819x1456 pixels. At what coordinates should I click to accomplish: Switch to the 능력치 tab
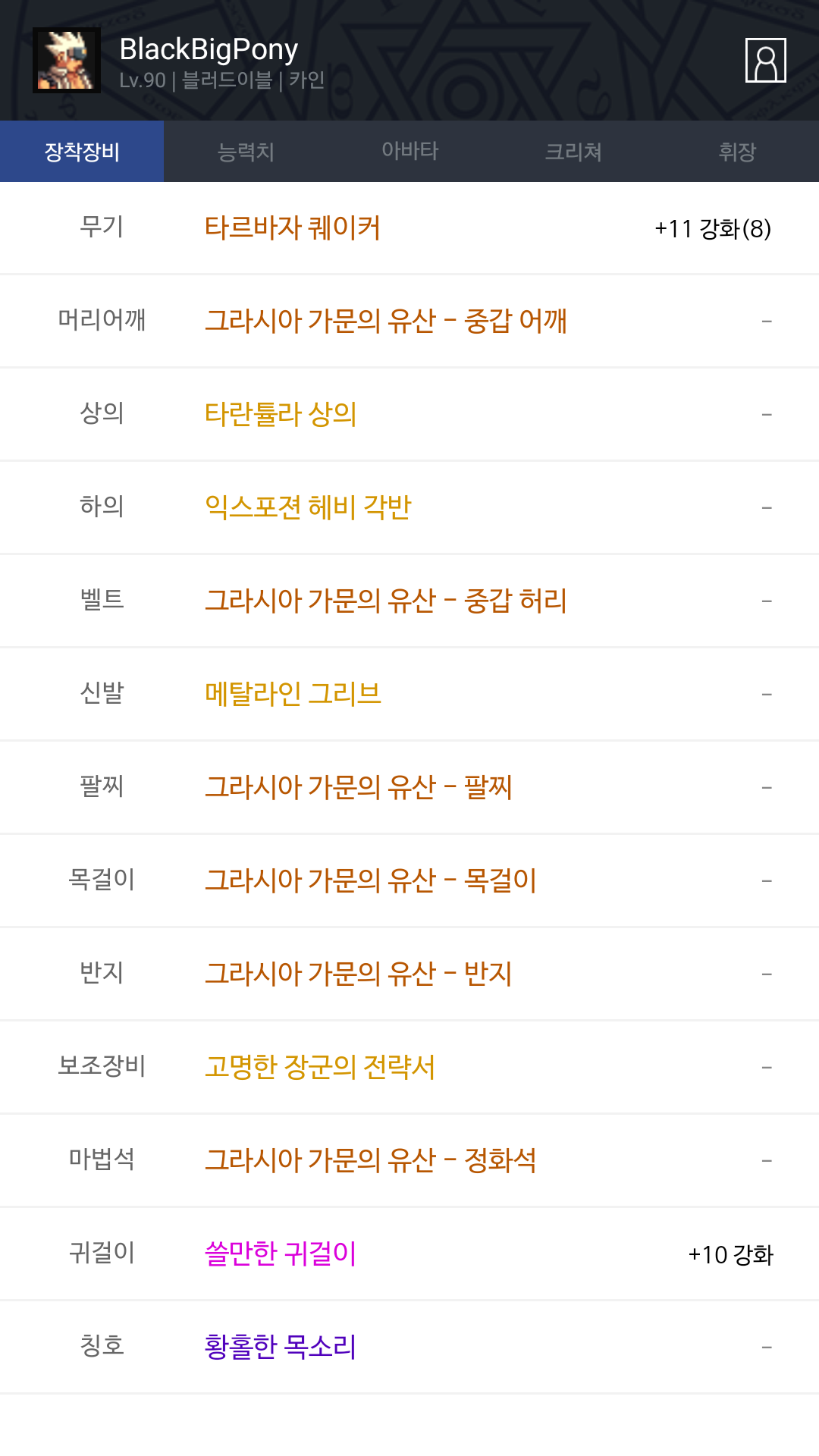pyautogui.click(x=246, y=152)
